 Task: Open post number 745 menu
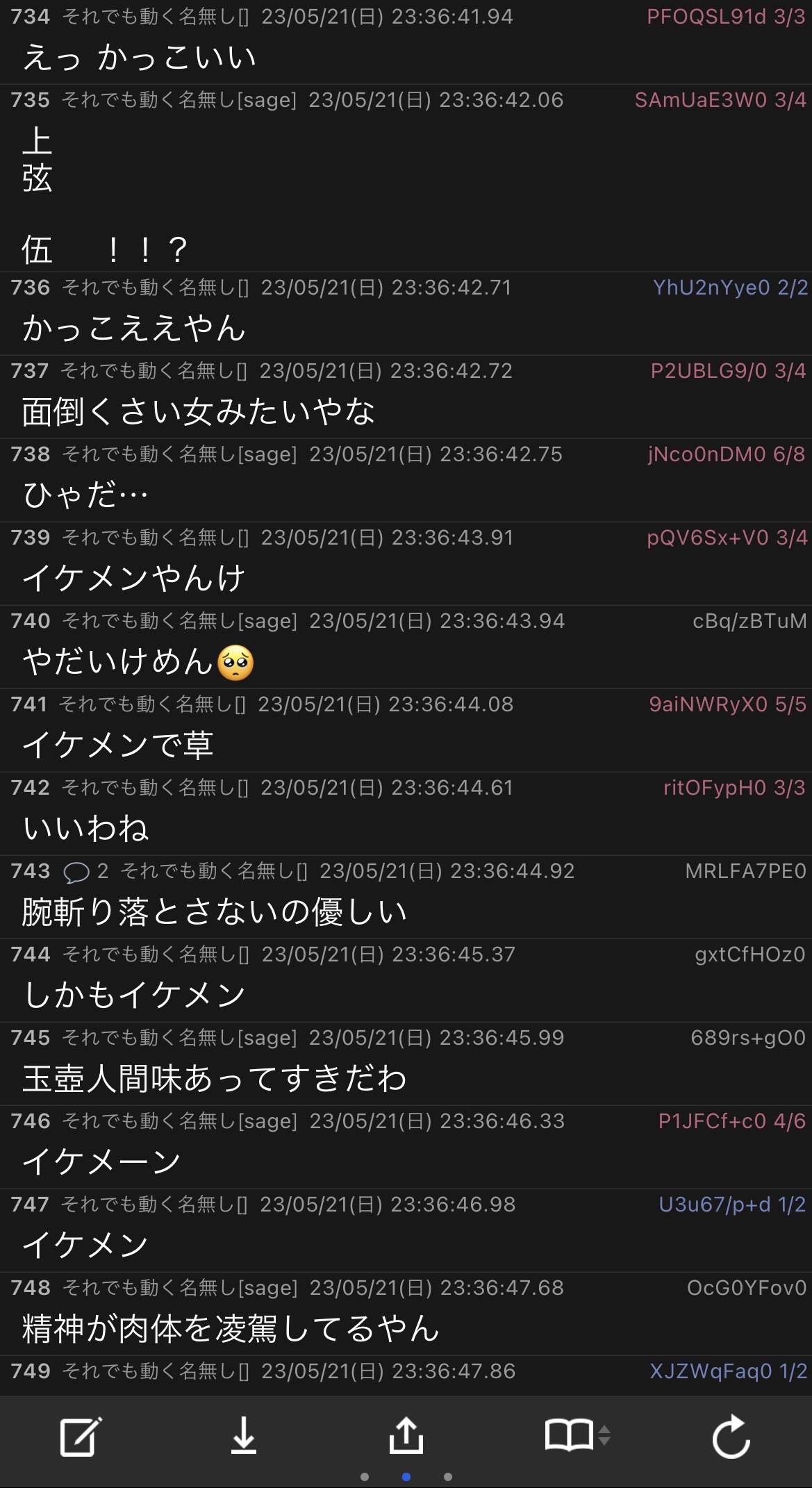click(30, 1038)
